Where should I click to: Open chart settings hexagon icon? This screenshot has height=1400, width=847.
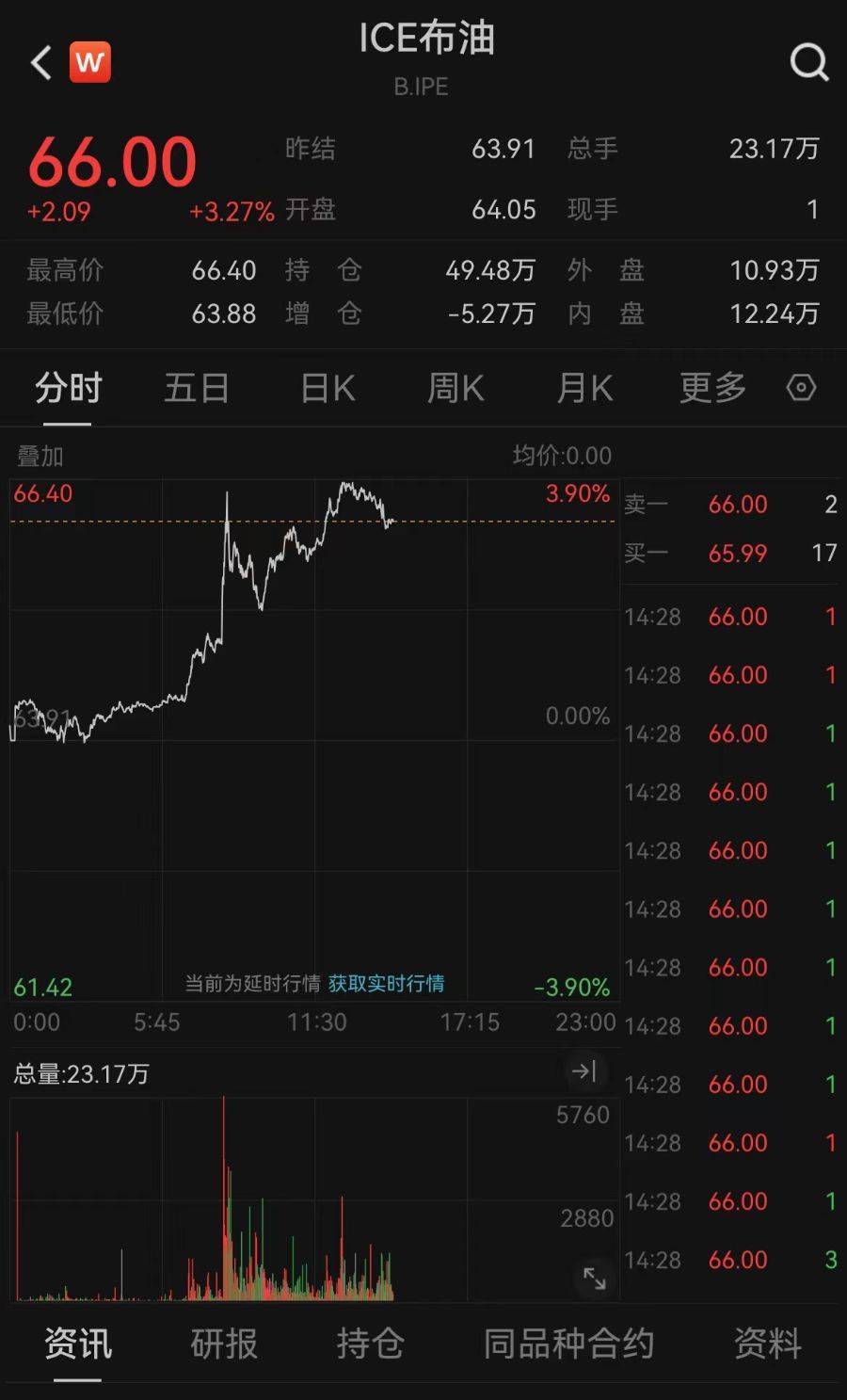(x=801, y=388)
